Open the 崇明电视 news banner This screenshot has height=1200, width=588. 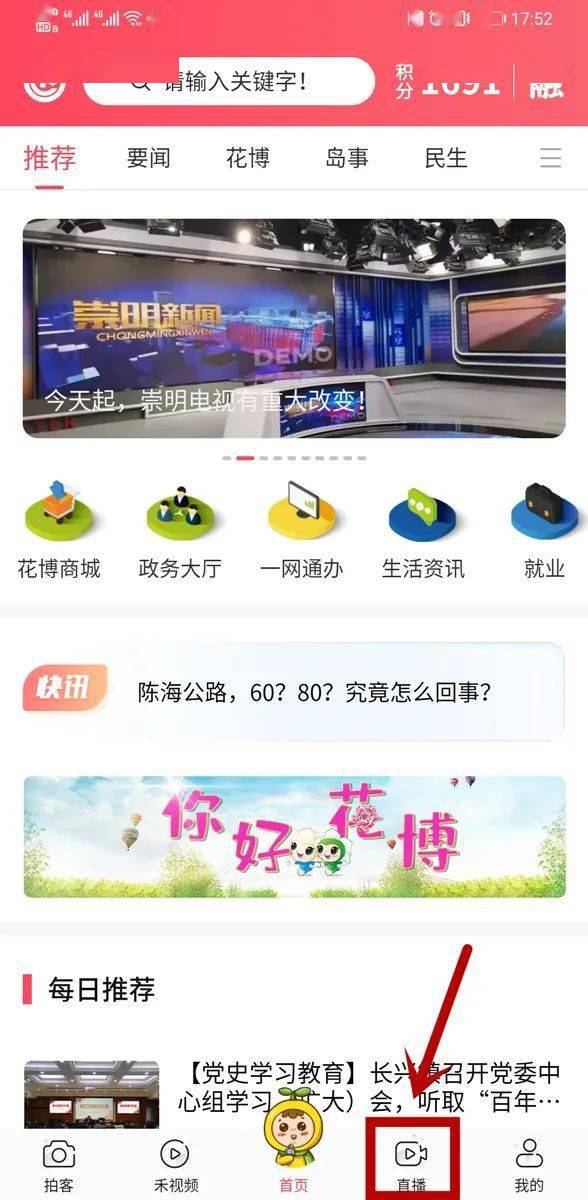tap(294, 328)
